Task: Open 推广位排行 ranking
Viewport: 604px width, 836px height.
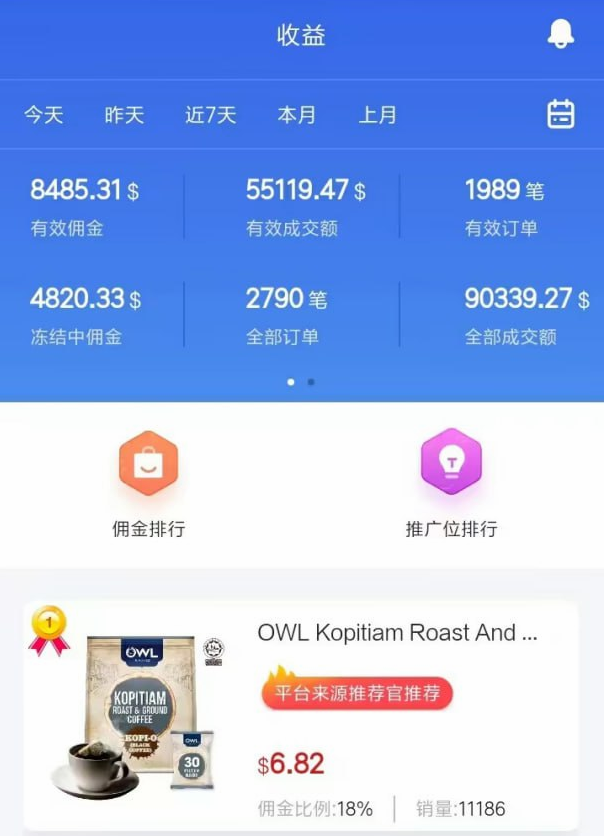Action: (451, 483)
